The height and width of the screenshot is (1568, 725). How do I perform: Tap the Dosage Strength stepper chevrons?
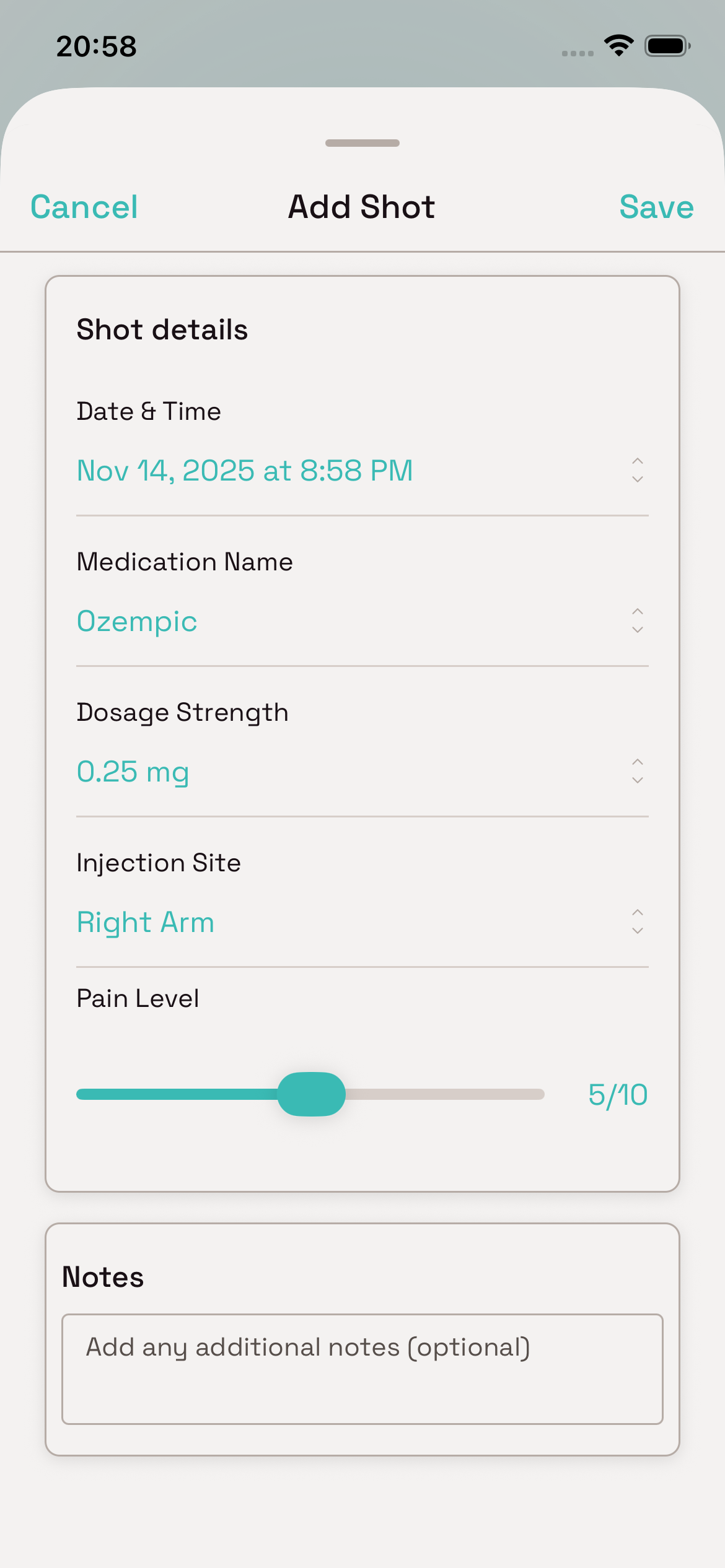tap(637, 772)
